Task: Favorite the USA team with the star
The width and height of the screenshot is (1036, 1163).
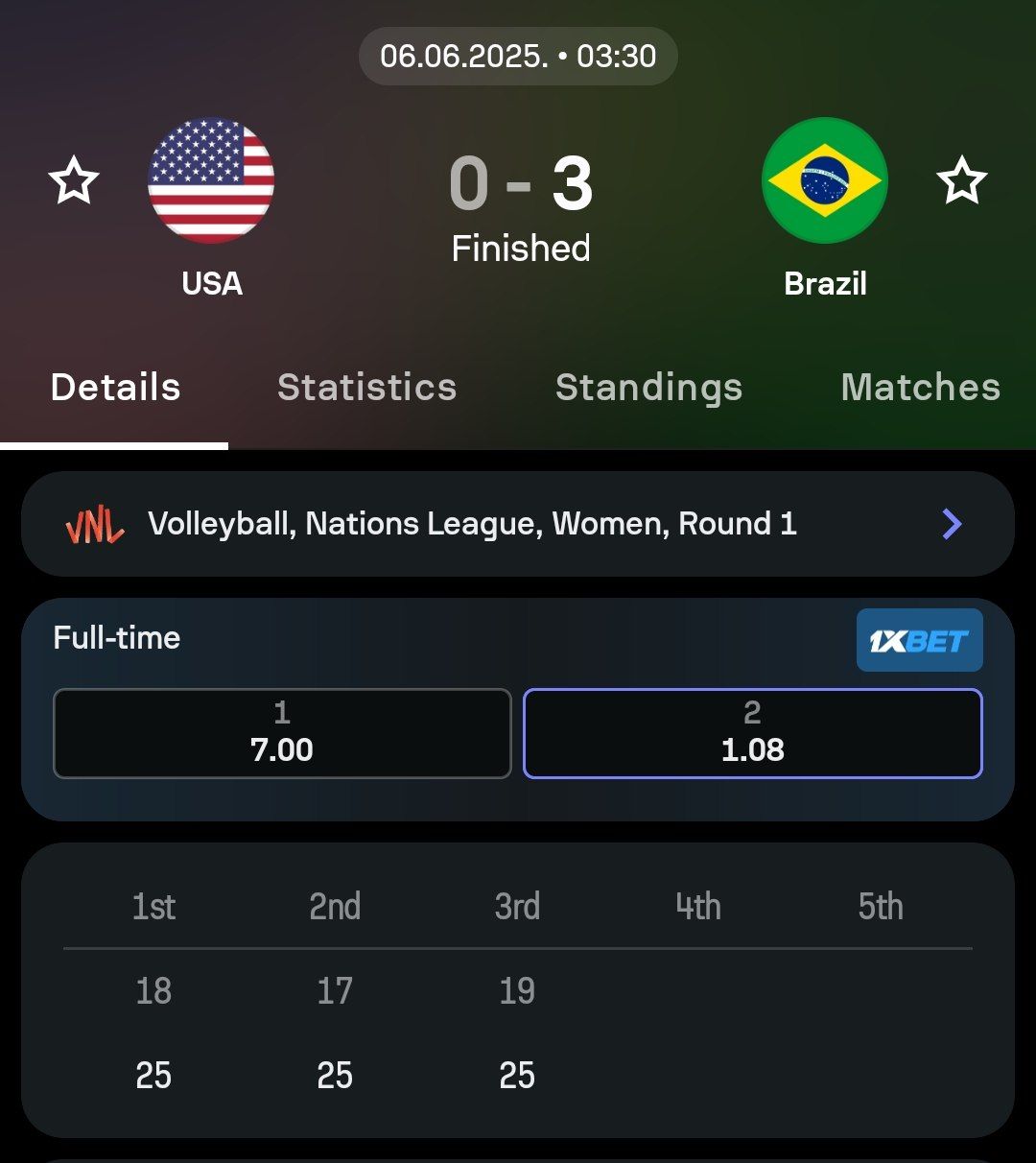Action: click(x=74, y=181)
